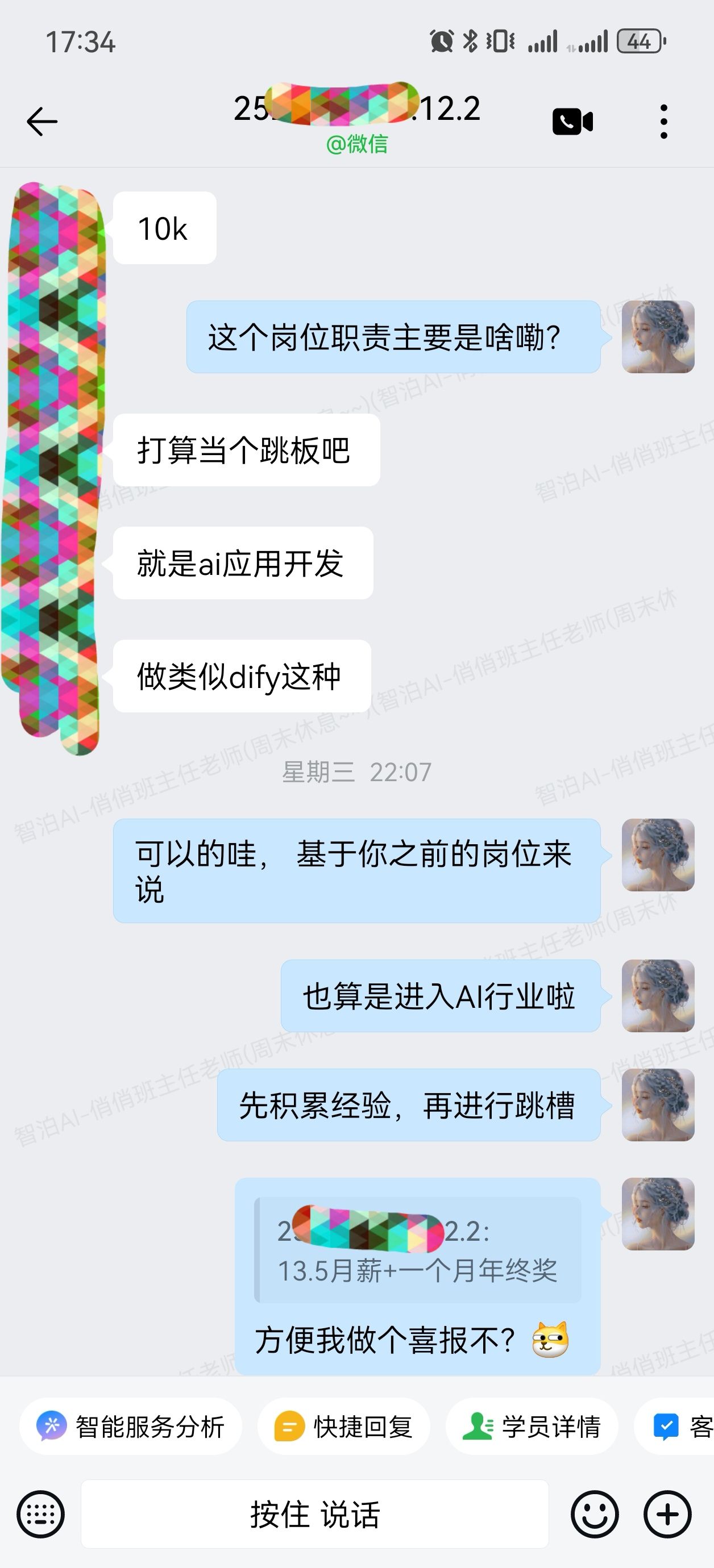Open sender avatar beside 这个岗位职责主要是啥嘞

(658, 336)
